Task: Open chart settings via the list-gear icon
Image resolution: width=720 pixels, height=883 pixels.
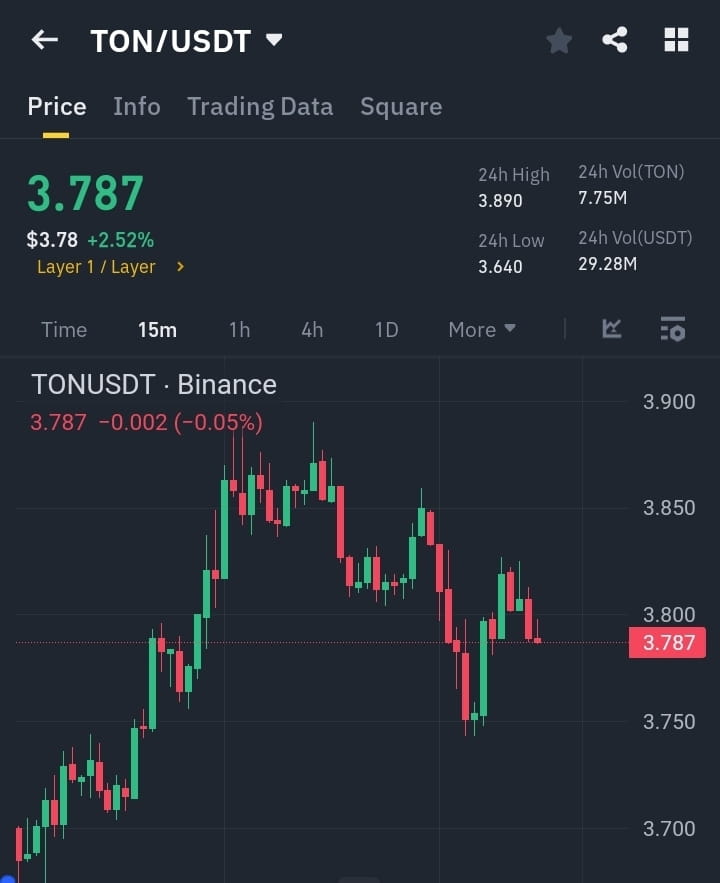Action: pyautogui.click(x=673, y=329)
